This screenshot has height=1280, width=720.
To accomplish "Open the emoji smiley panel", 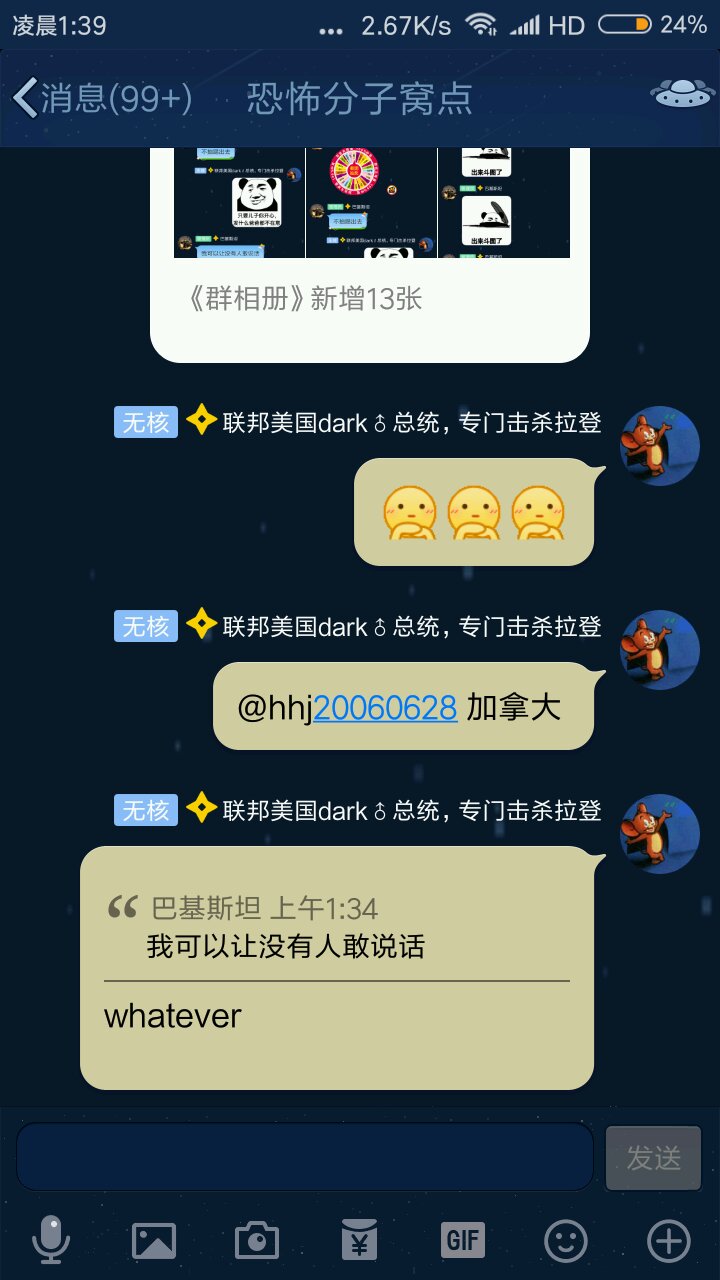I will tap(566, 1241).
